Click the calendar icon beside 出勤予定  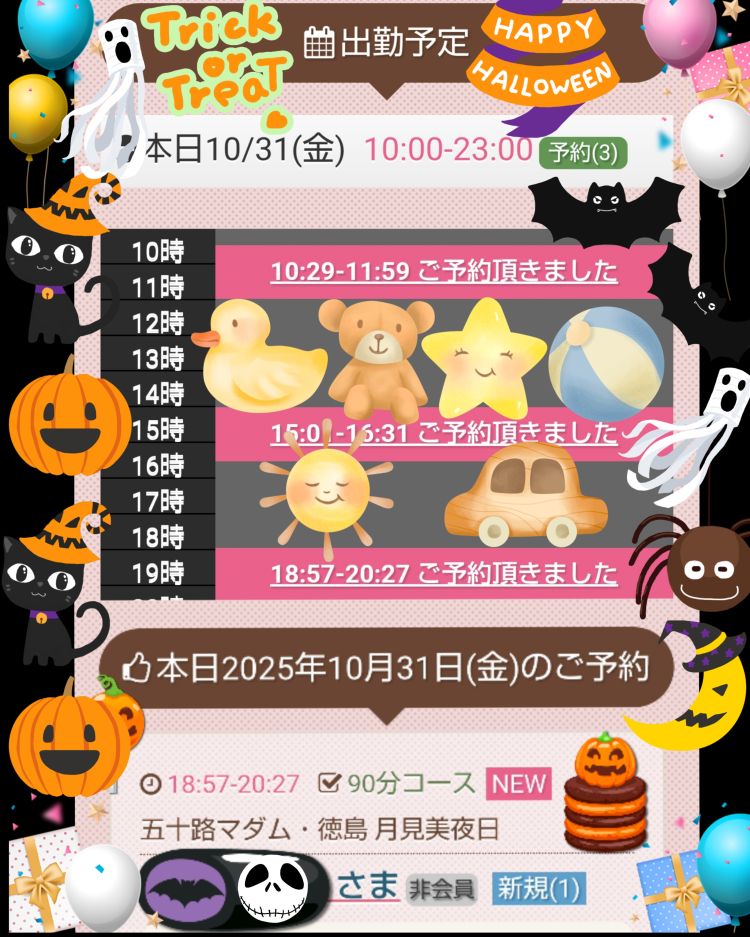point(319,43)
